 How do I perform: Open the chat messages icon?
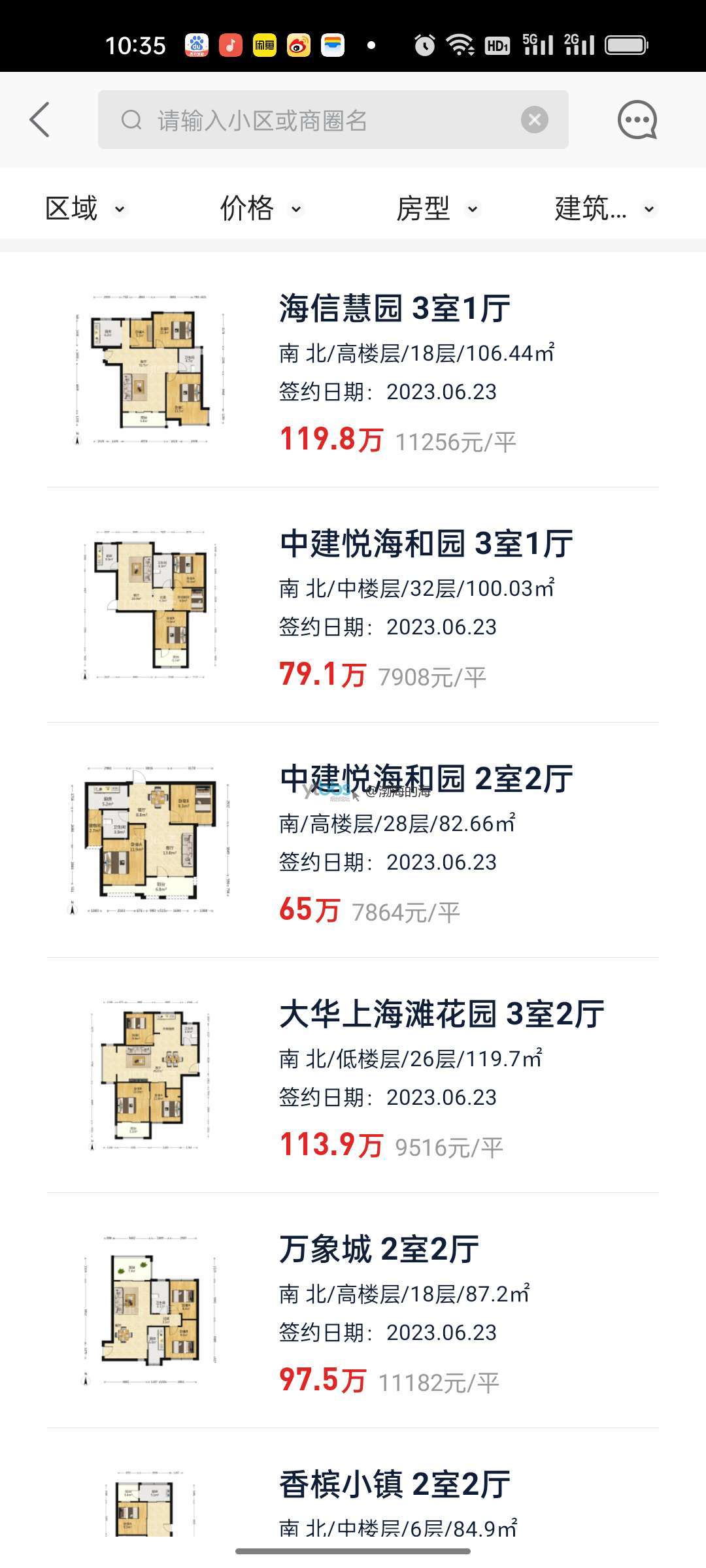click(x=637, y=120)
